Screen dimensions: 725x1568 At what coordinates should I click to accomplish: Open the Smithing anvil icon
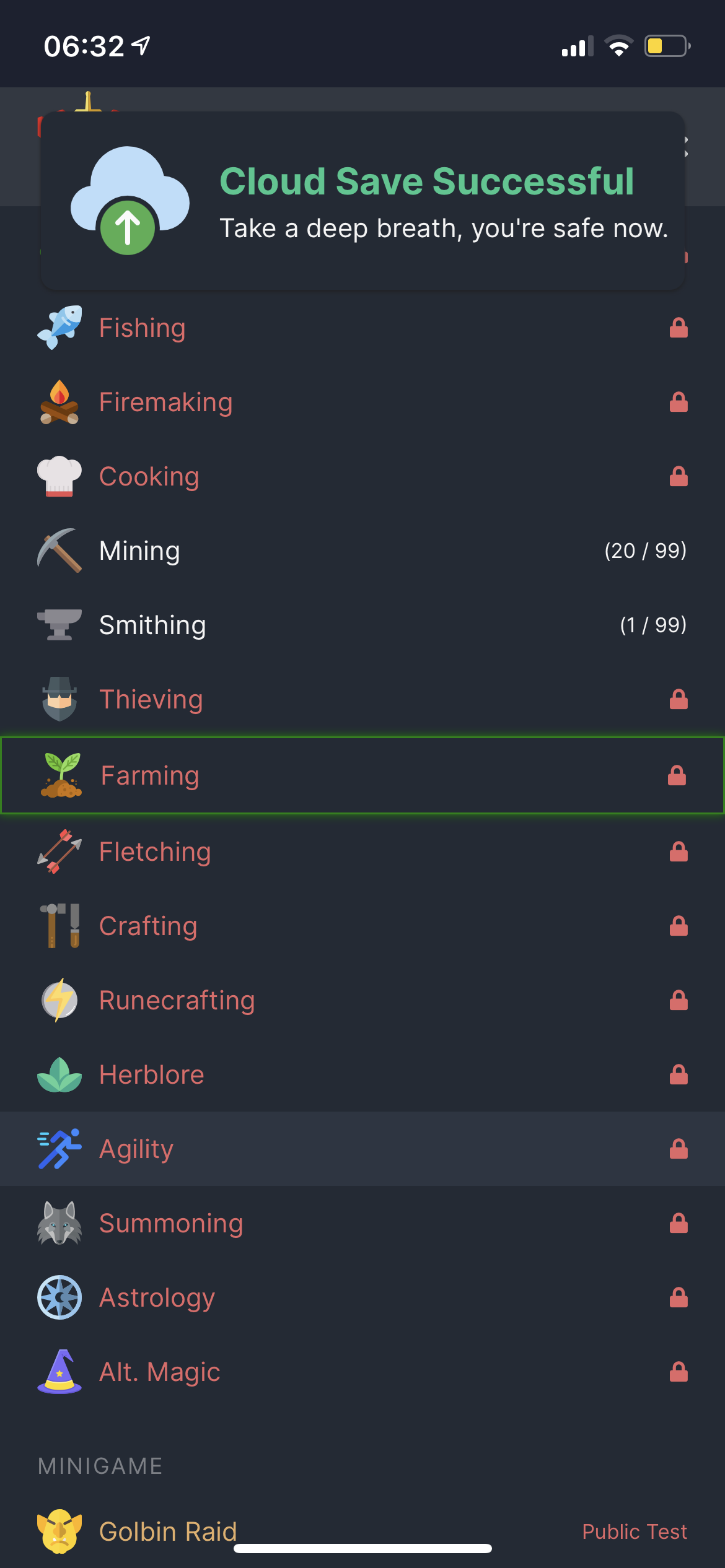click(x=60, y=624)
